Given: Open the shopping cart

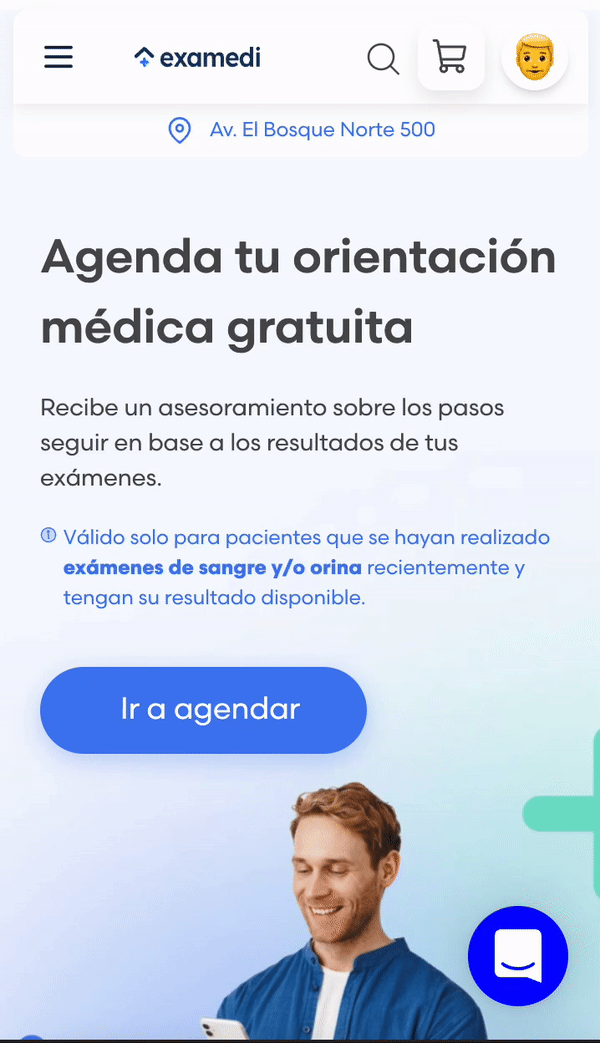Looking at the screenshot, I should (451, 57).
